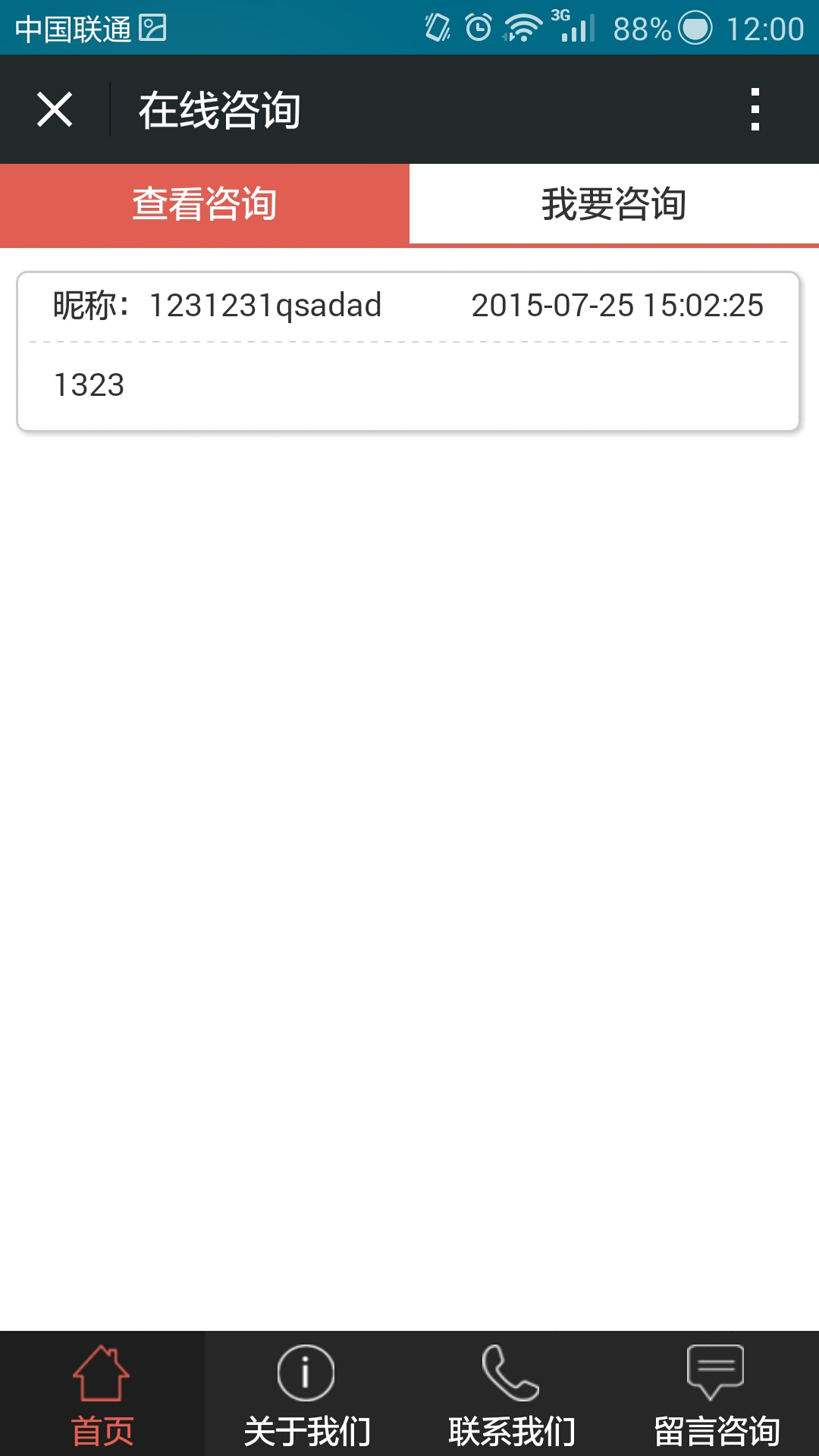This screenshot has width=819, height=1456.
Task: Go to 留言咨询 in the bottom bar
Action: point(717,1394)
